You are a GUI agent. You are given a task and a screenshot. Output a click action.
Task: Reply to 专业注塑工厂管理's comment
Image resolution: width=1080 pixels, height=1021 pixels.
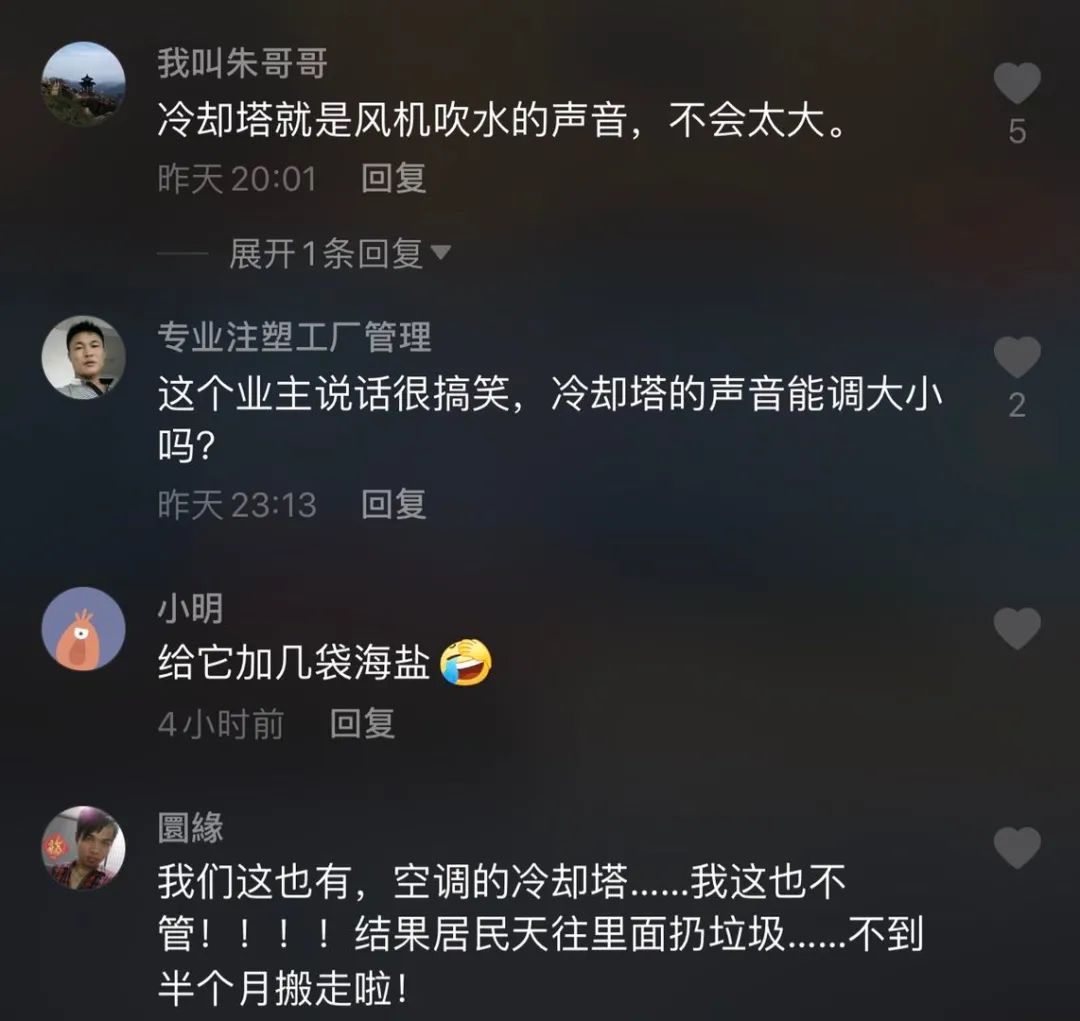click(393, 504)
